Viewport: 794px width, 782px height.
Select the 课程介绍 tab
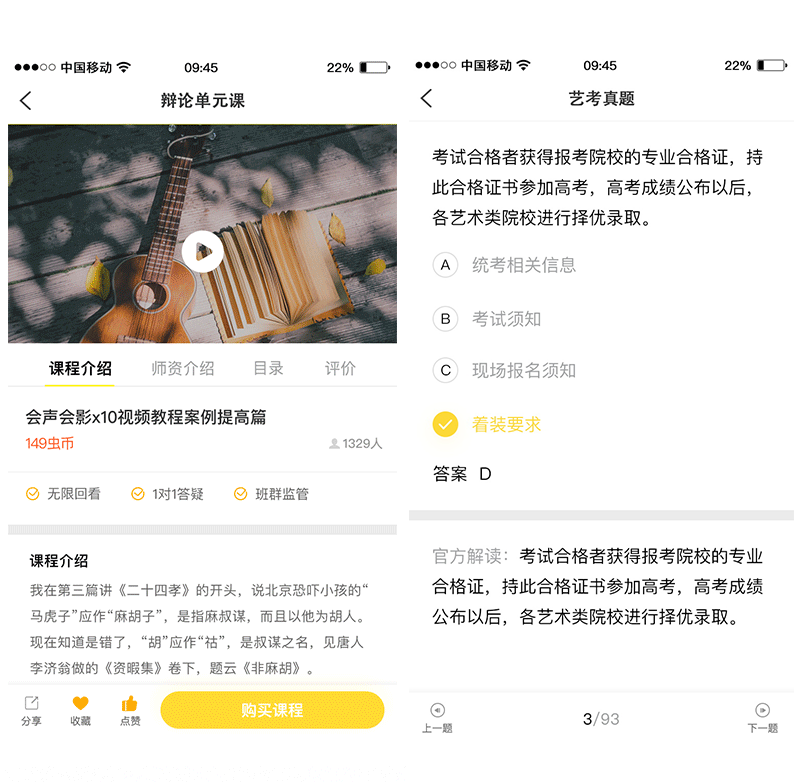coord(80,368)
